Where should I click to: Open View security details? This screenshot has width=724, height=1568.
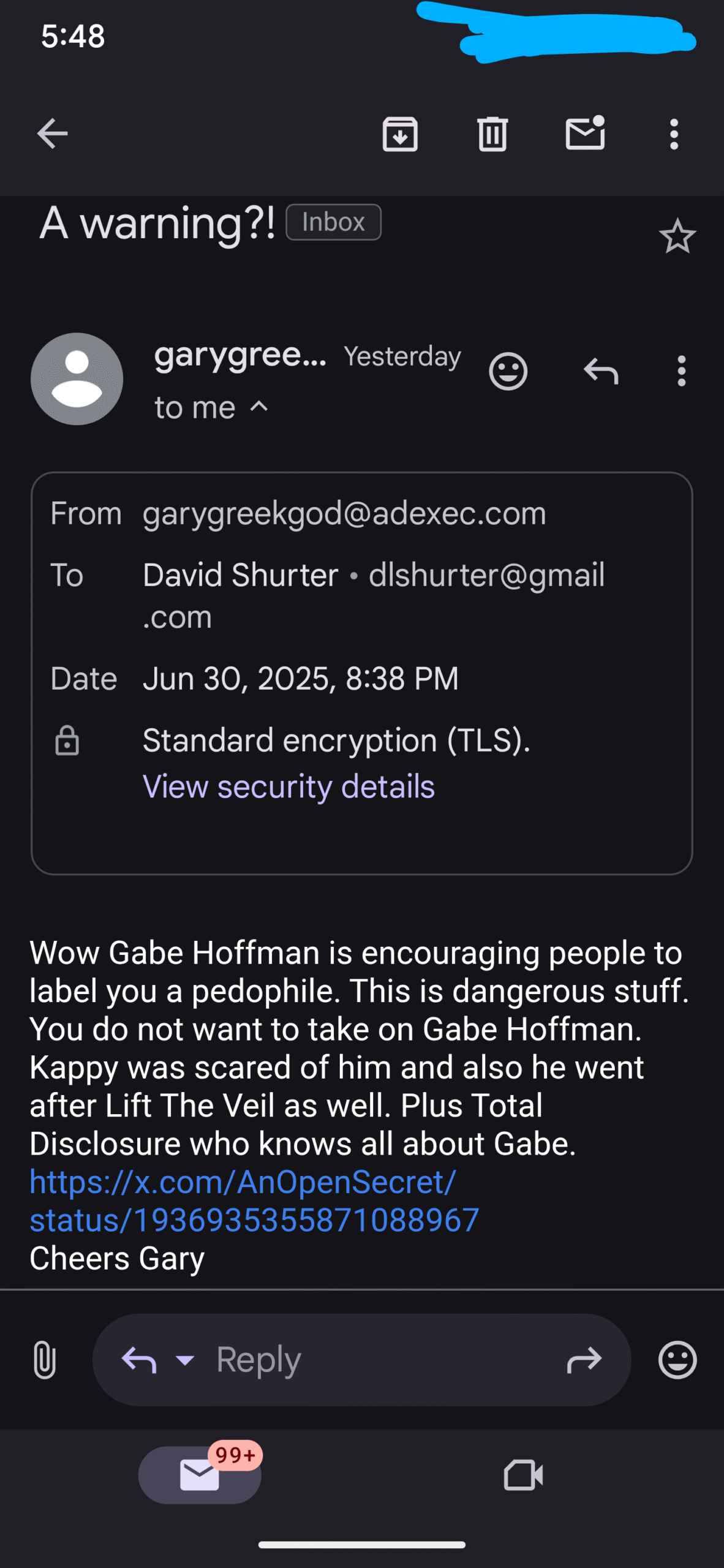click(288, 786)
